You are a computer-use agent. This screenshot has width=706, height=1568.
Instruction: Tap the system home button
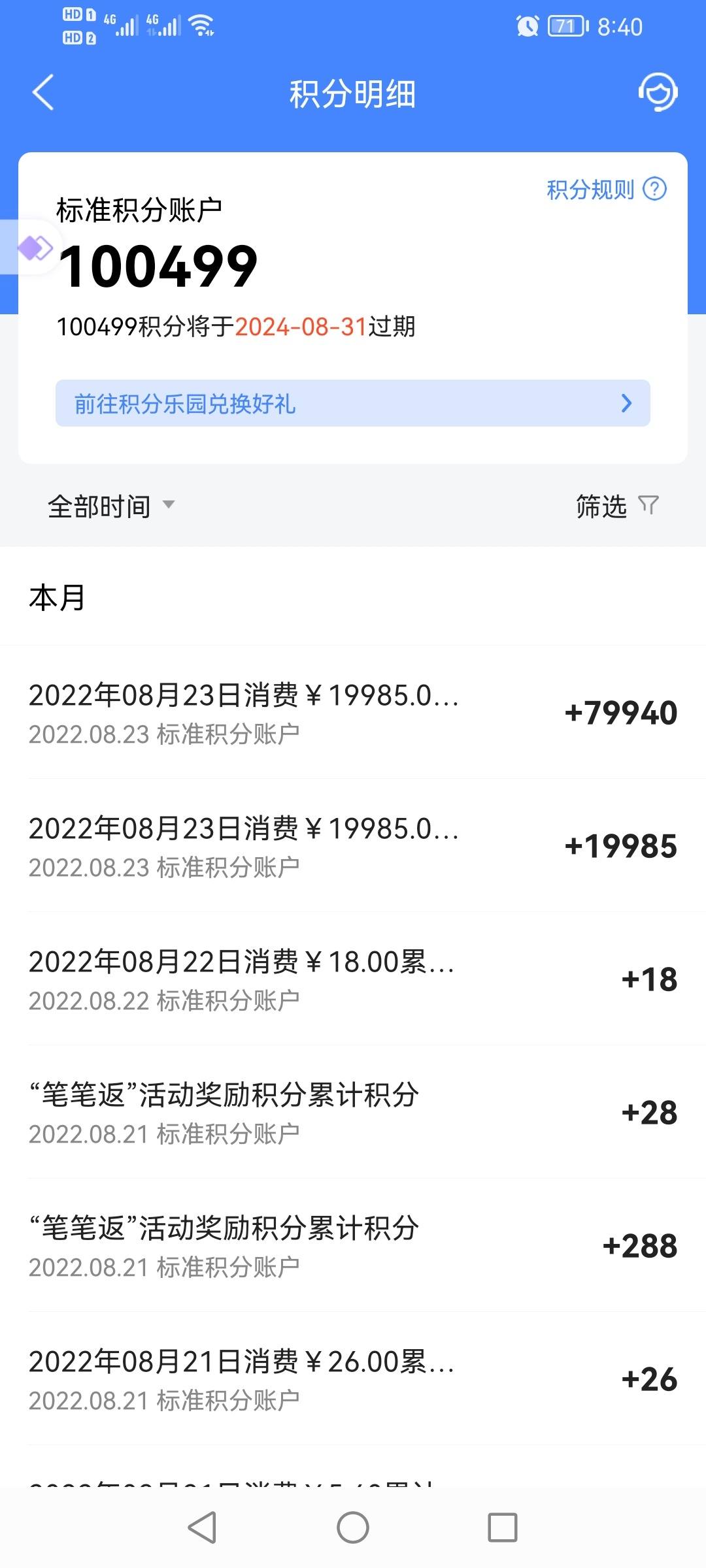pyautogui.click(x=353, y=1527)
